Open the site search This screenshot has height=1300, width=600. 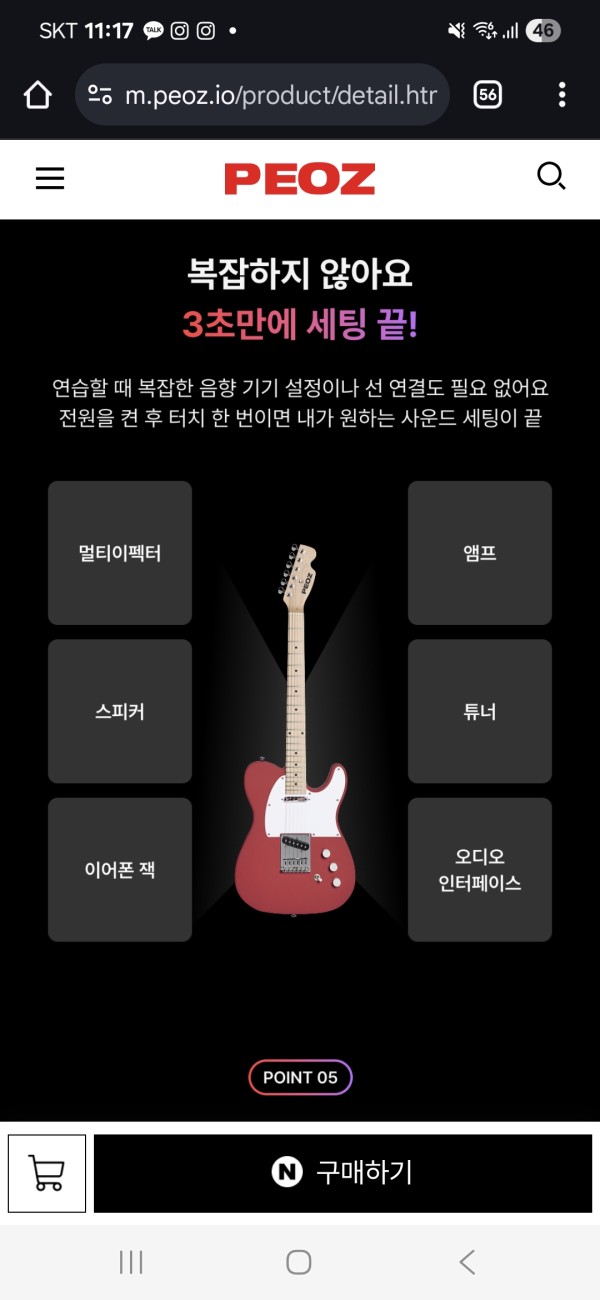coord(551,177)
